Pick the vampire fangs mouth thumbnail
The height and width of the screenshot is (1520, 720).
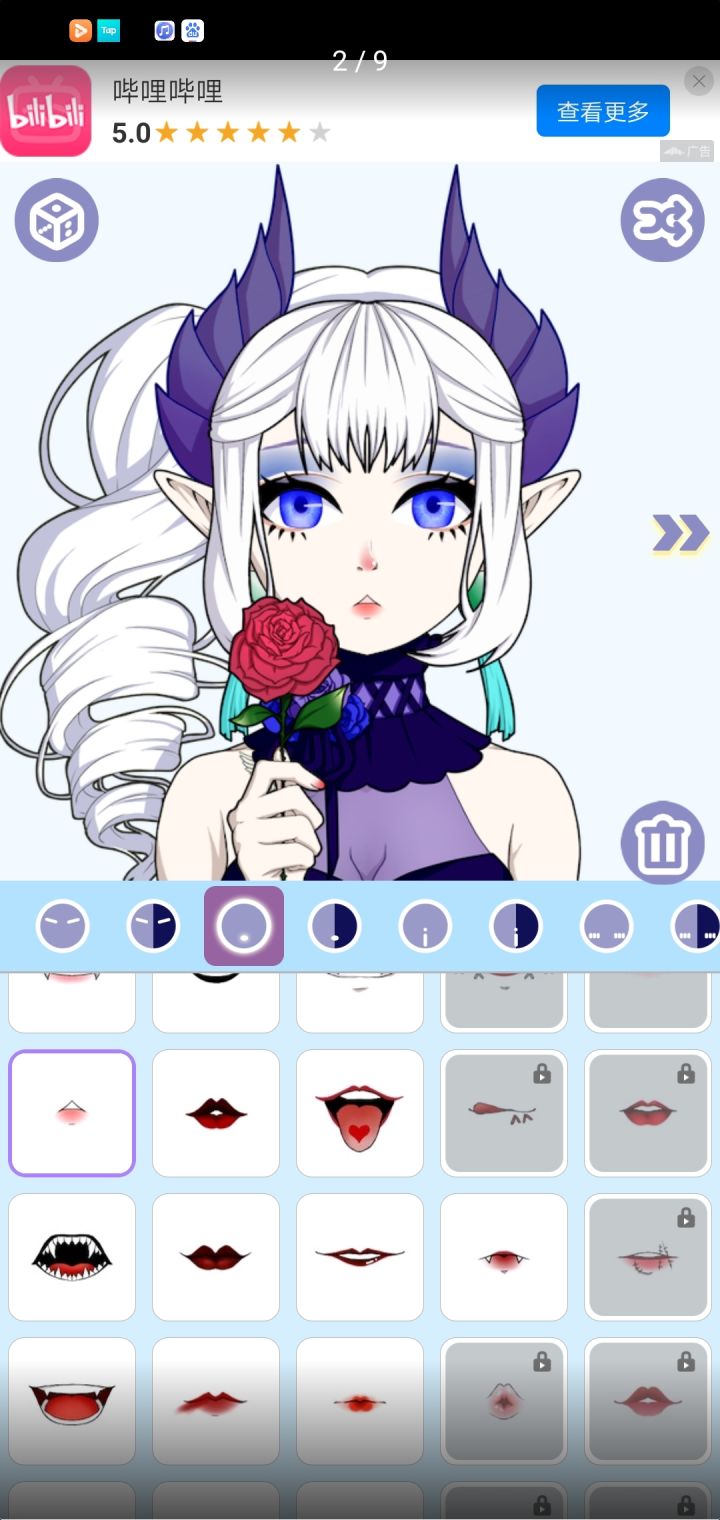point(71,1257)
